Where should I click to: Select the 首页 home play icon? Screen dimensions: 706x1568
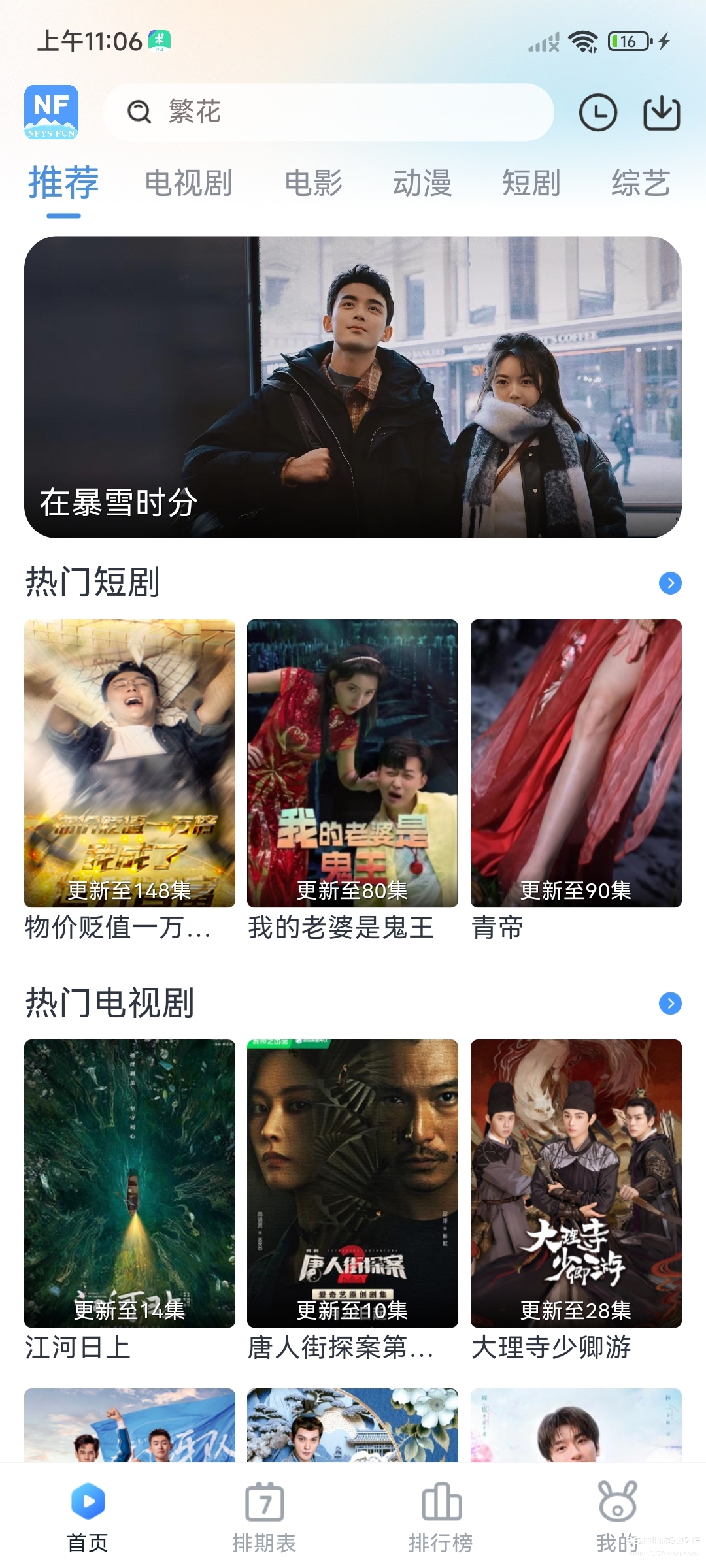(x=88, y=1499)
